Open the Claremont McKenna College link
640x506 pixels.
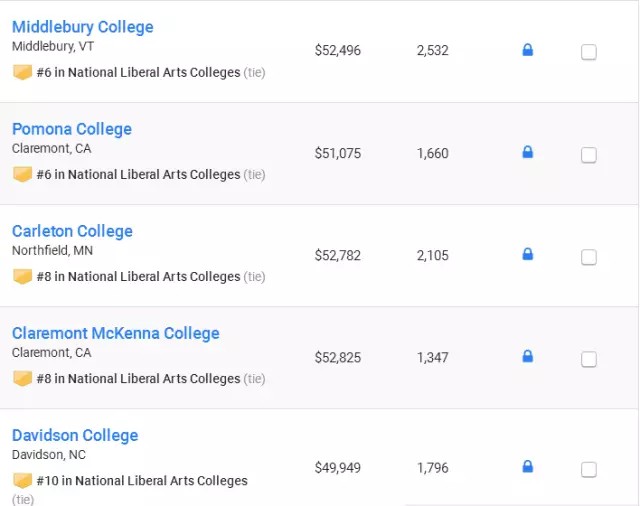tap(116, 333)
